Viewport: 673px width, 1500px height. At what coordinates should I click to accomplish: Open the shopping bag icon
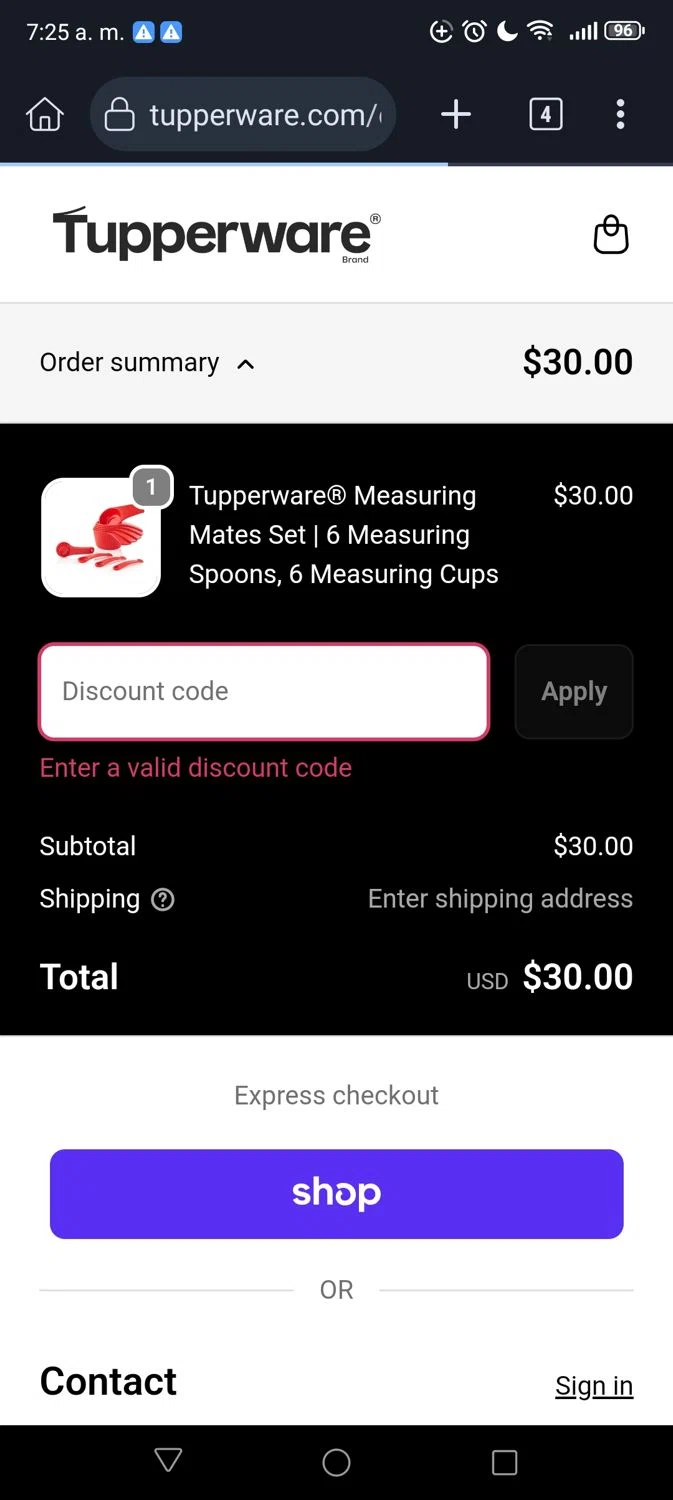611,236
